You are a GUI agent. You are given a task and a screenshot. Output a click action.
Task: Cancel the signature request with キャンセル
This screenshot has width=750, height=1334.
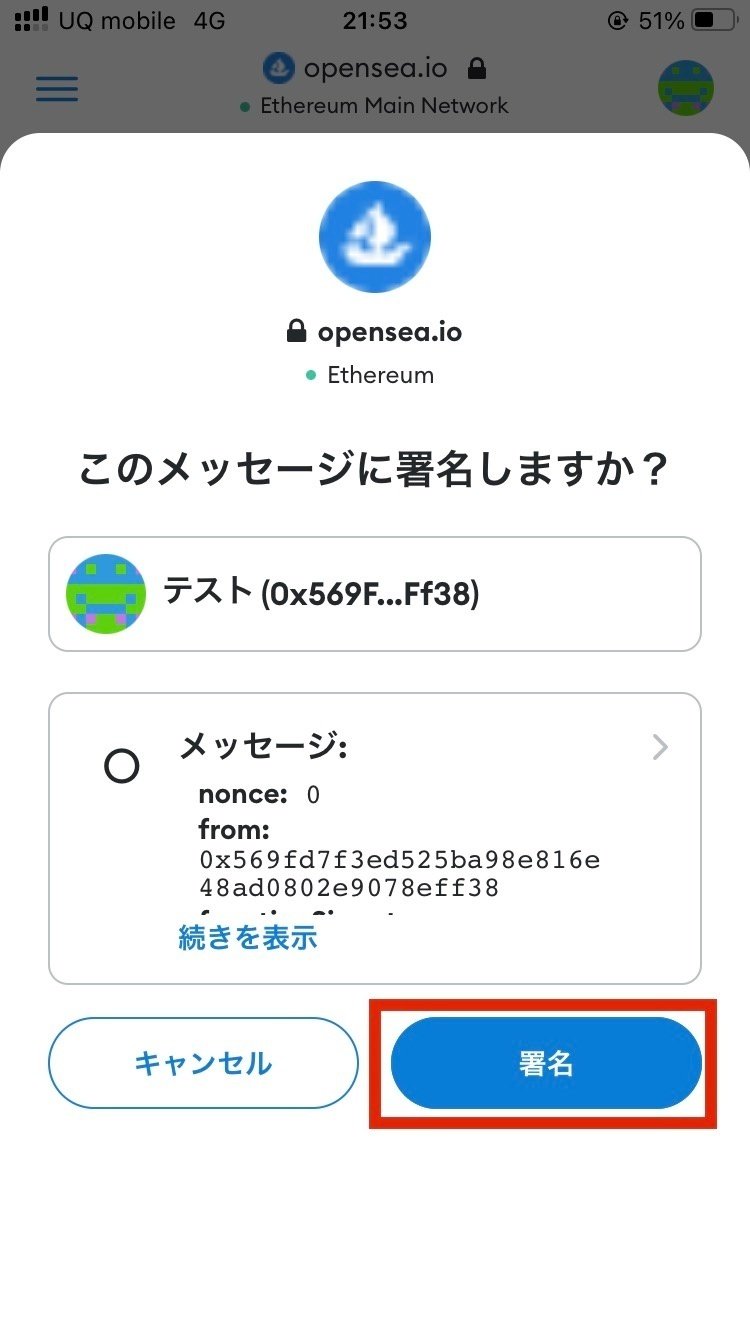click(203, 1063)
